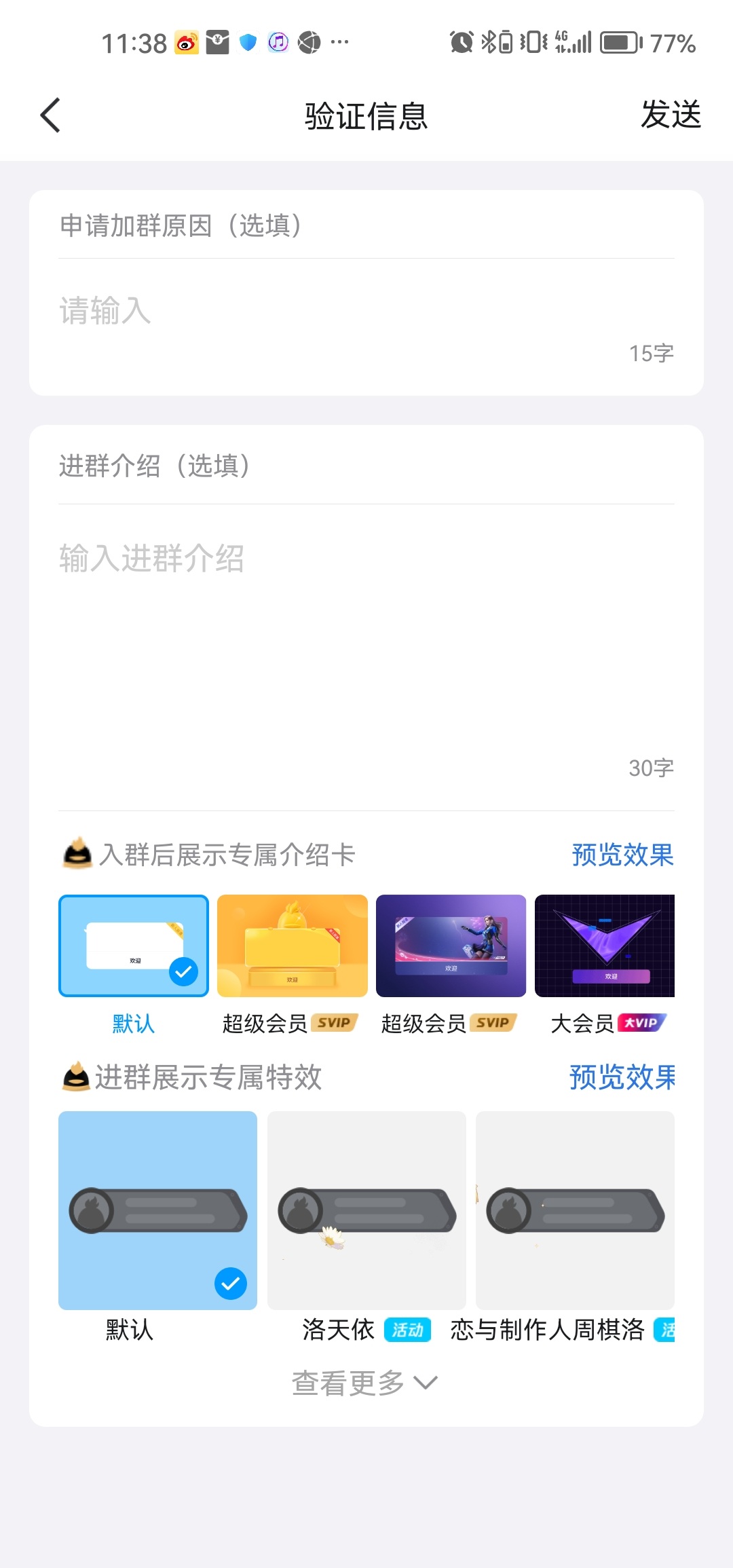Expand 查看更多 effects

(365, 1383)
